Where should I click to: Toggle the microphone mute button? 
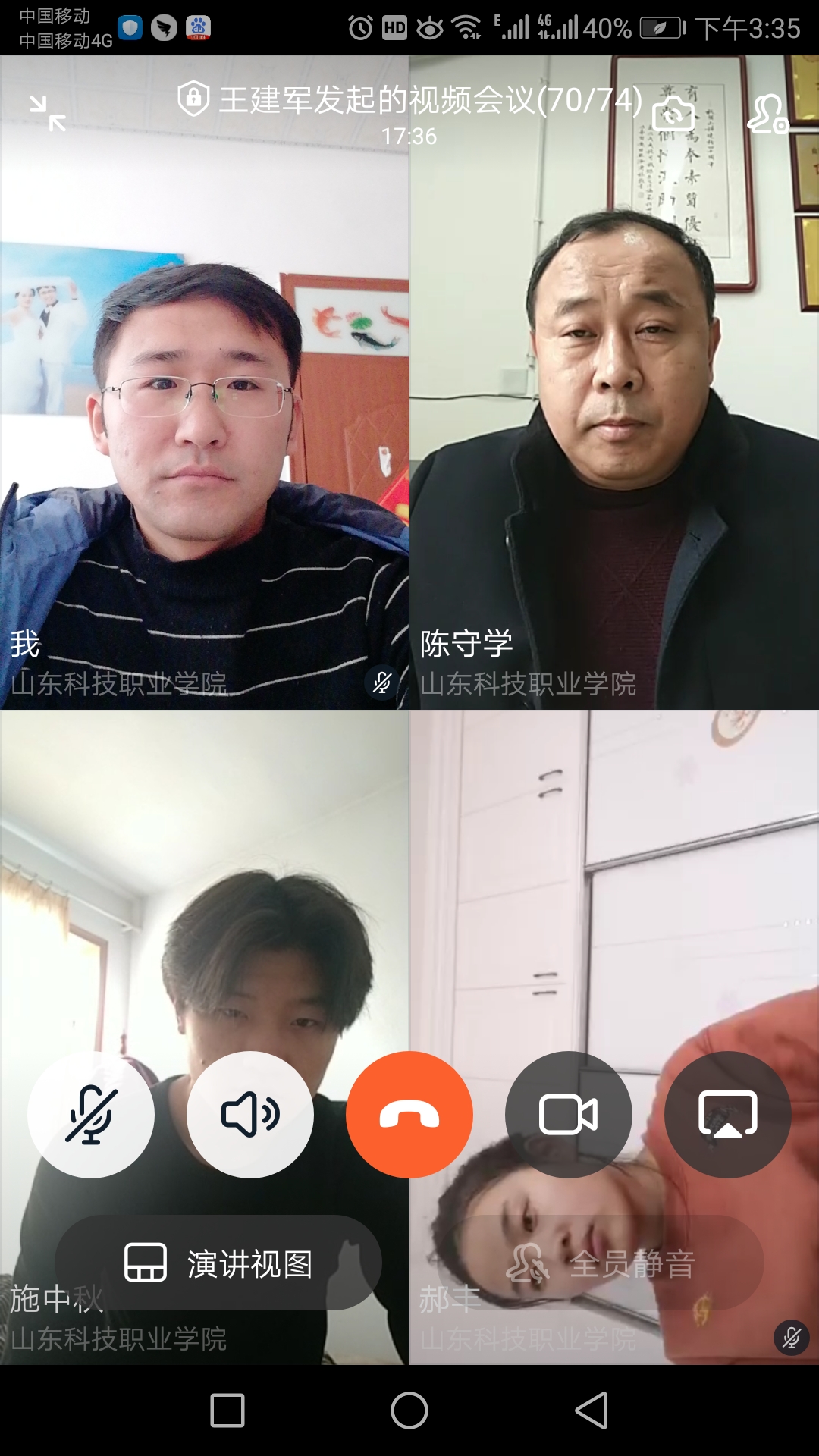coord(91,1115)
